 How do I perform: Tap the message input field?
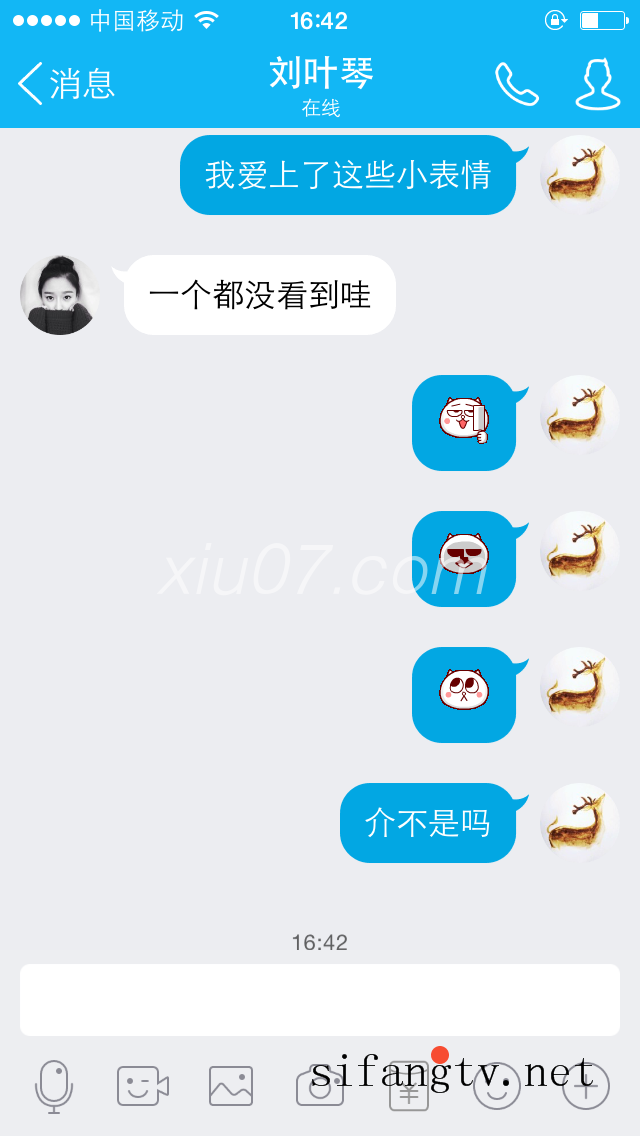coord(320,999)
